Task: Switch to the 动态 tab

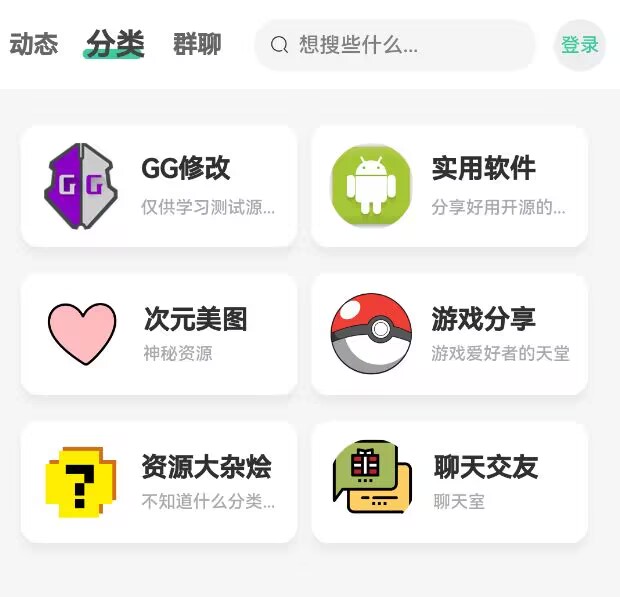Action: click(x=34, y=45)
